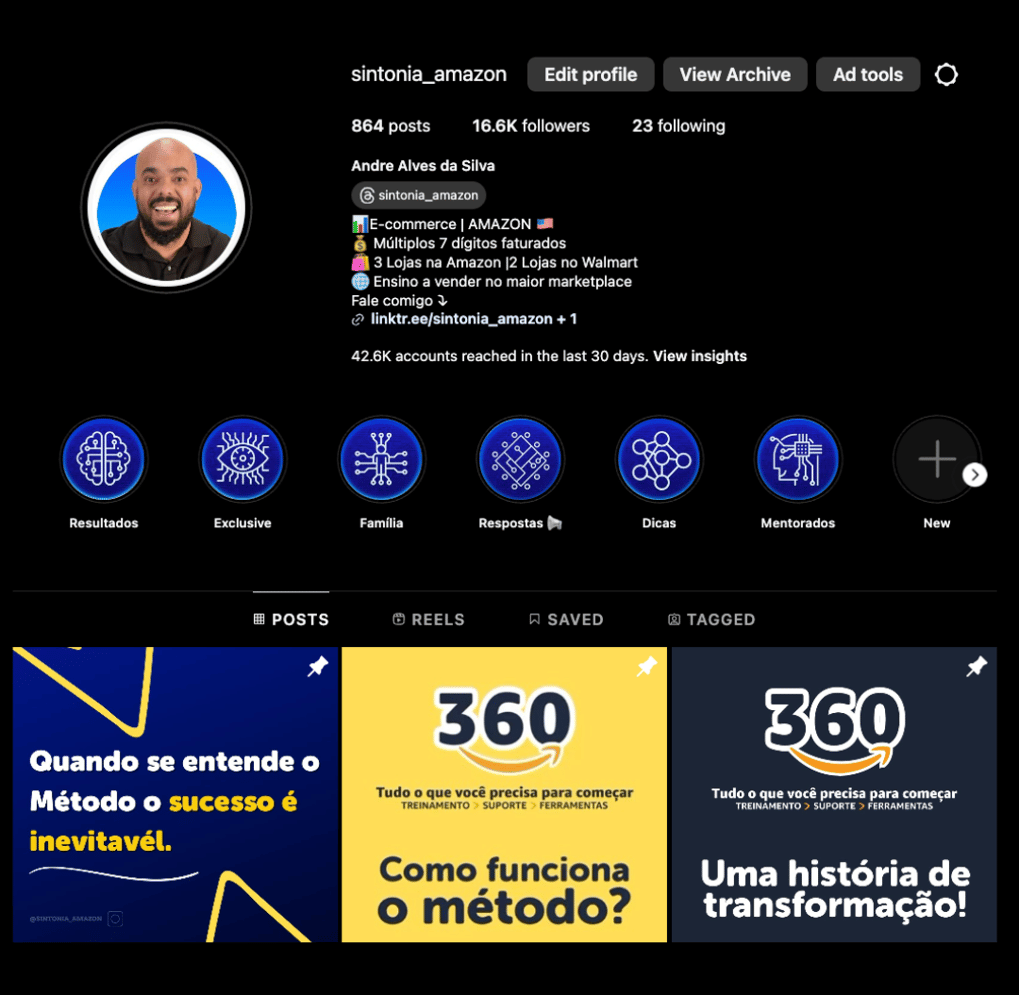This screenshot has width=1019, height=995.
Task: Open the Família highlight
Action: point(381,460)
